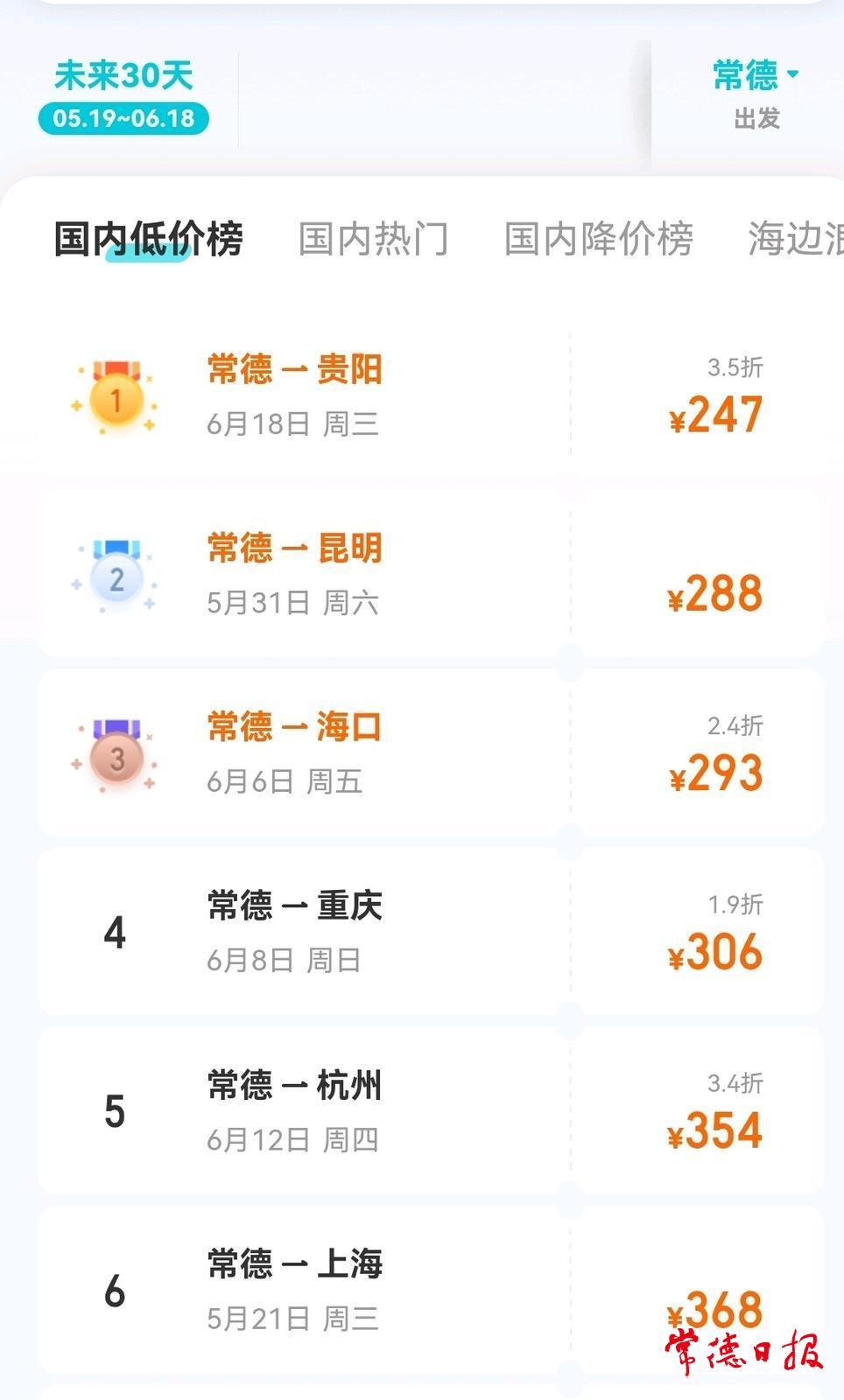Open the 常德 to 海口 flight deal

[431, 752]
